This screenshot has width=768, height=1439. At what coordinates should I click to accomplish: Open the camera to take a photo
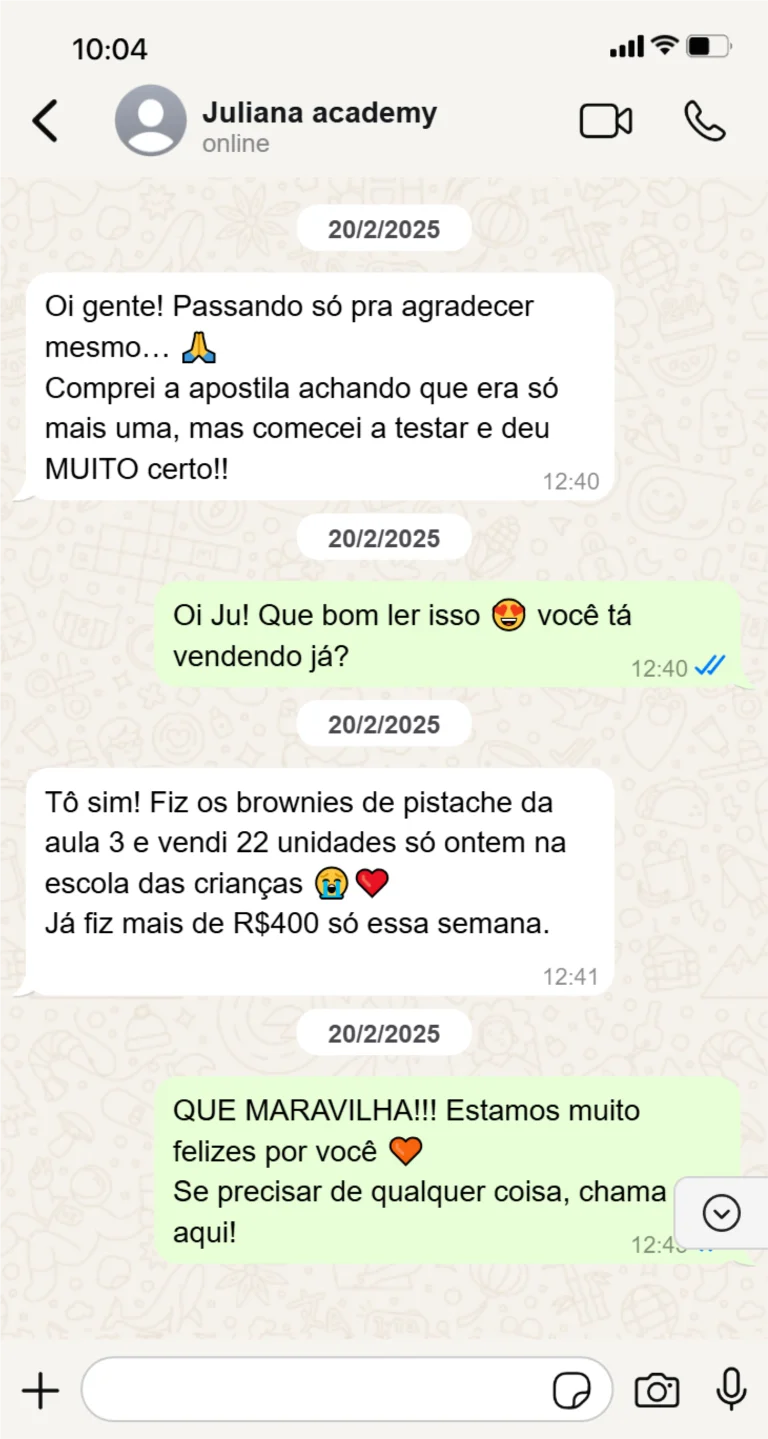tap(657, 1390)
